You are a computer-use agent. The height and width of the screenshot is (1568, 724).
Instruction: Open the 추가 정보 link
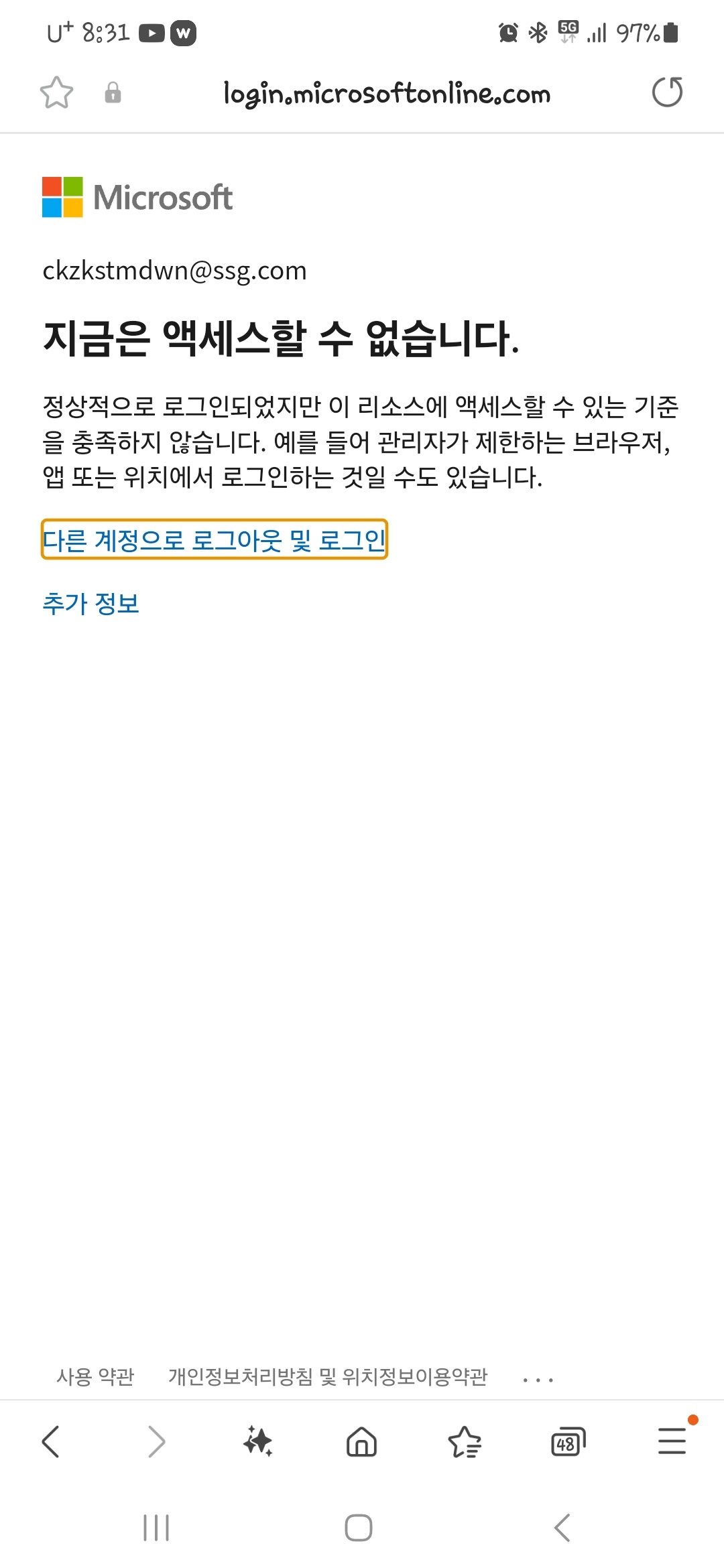click(90, 604)
